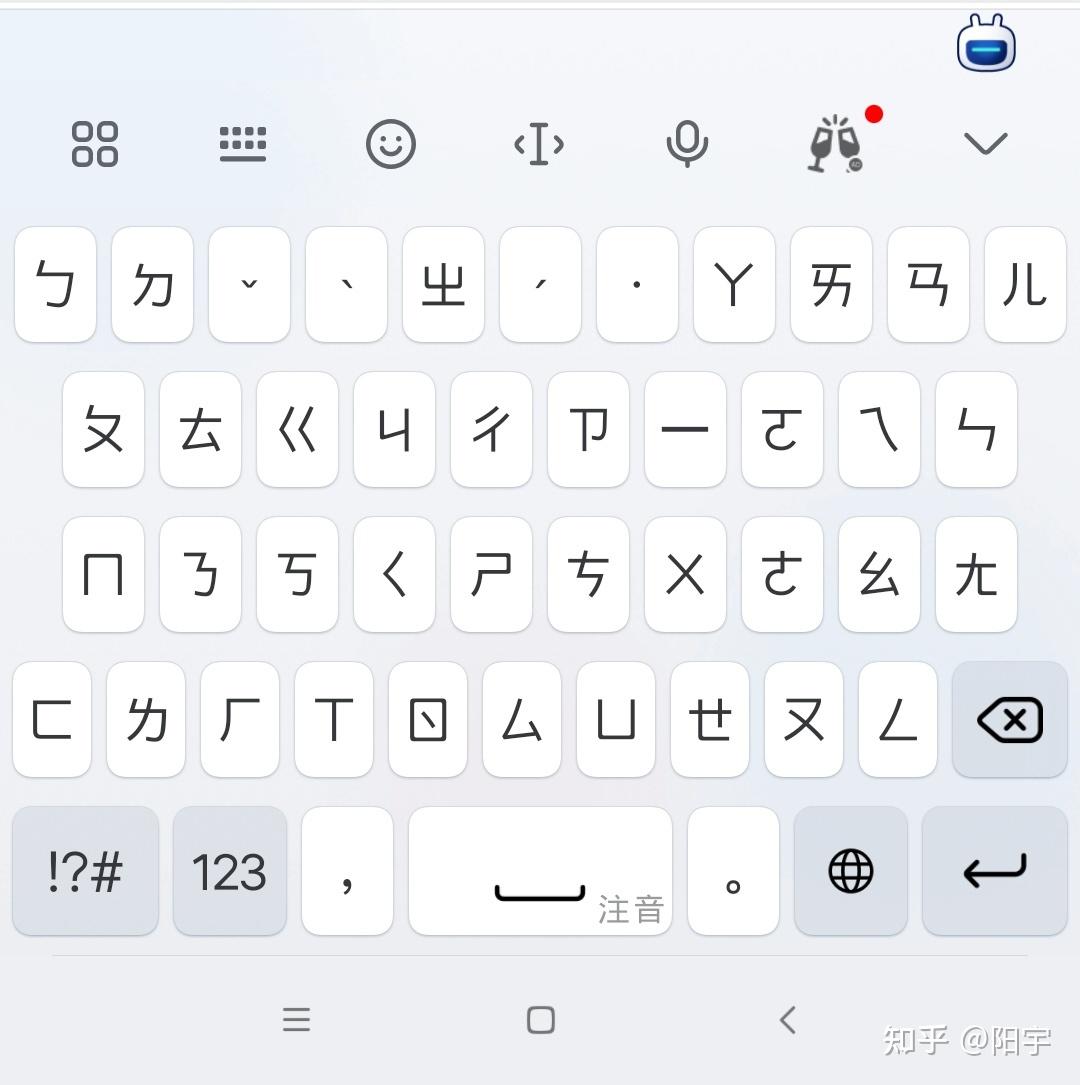Open the emoji smiley panel
1080x1085 pixels.
click(390, 144)
